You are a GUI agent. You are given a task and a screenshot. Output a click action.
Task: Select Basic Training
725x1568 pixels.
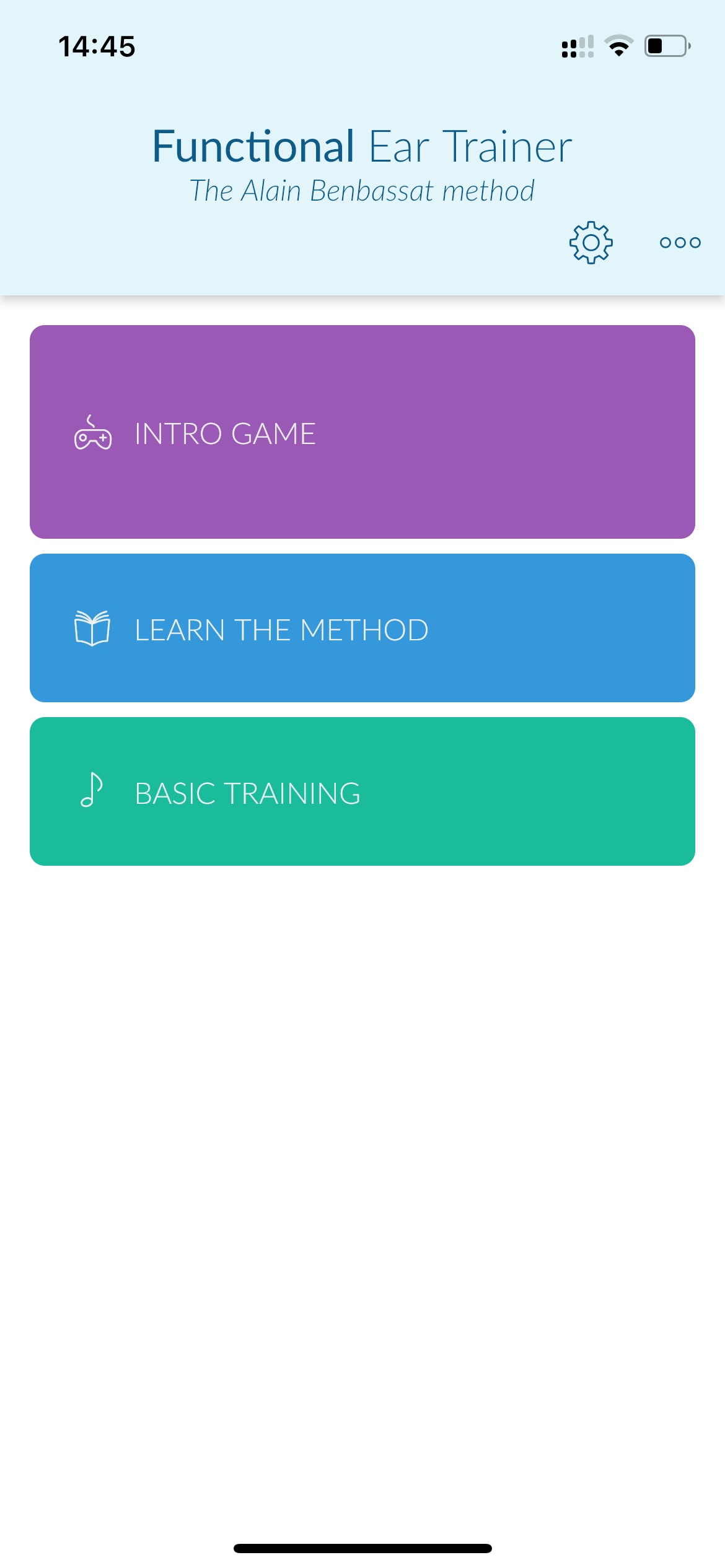click(x=362, y=791)
